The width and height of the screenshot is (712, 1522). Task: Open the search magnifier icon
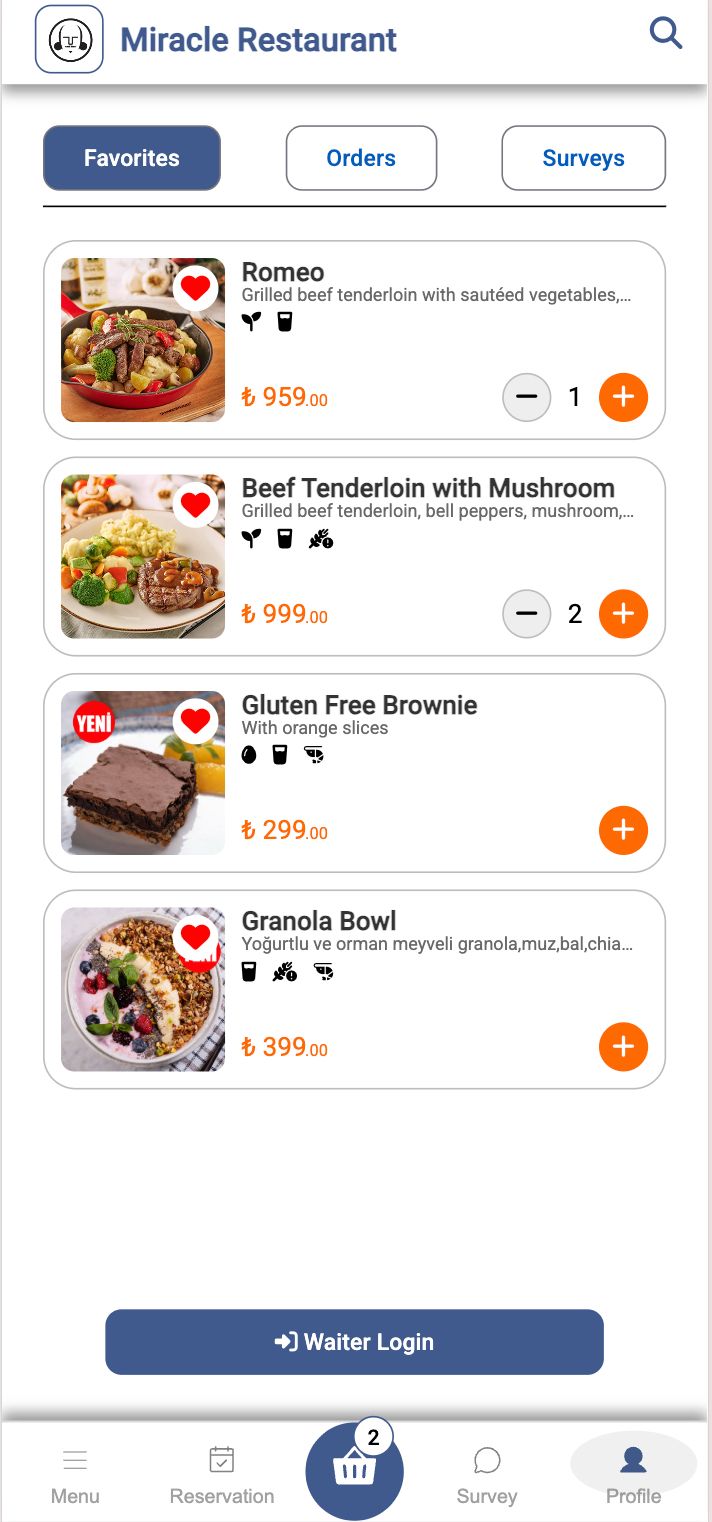(665, 34)
